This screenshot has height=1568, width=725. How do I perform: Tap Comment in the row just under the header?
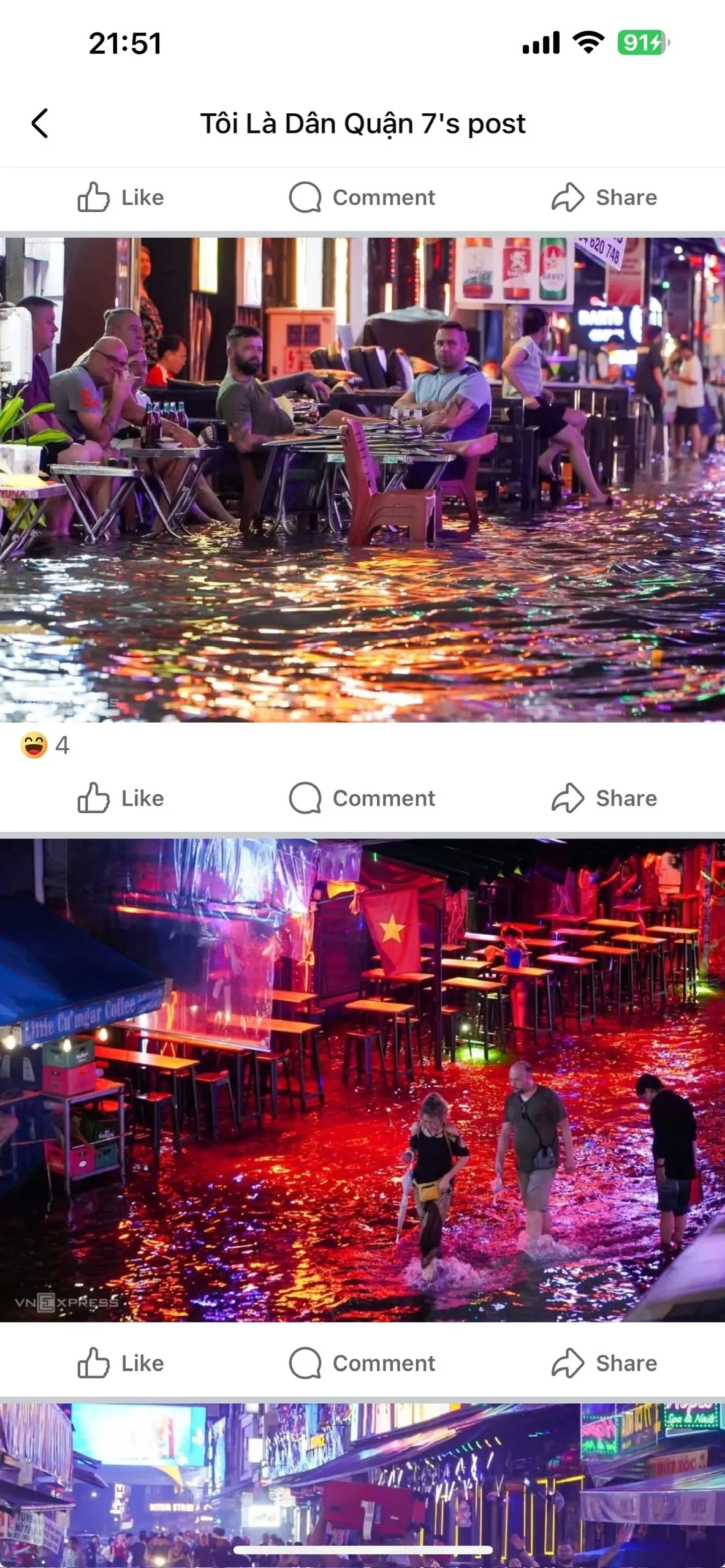click(x=362, y=197)
